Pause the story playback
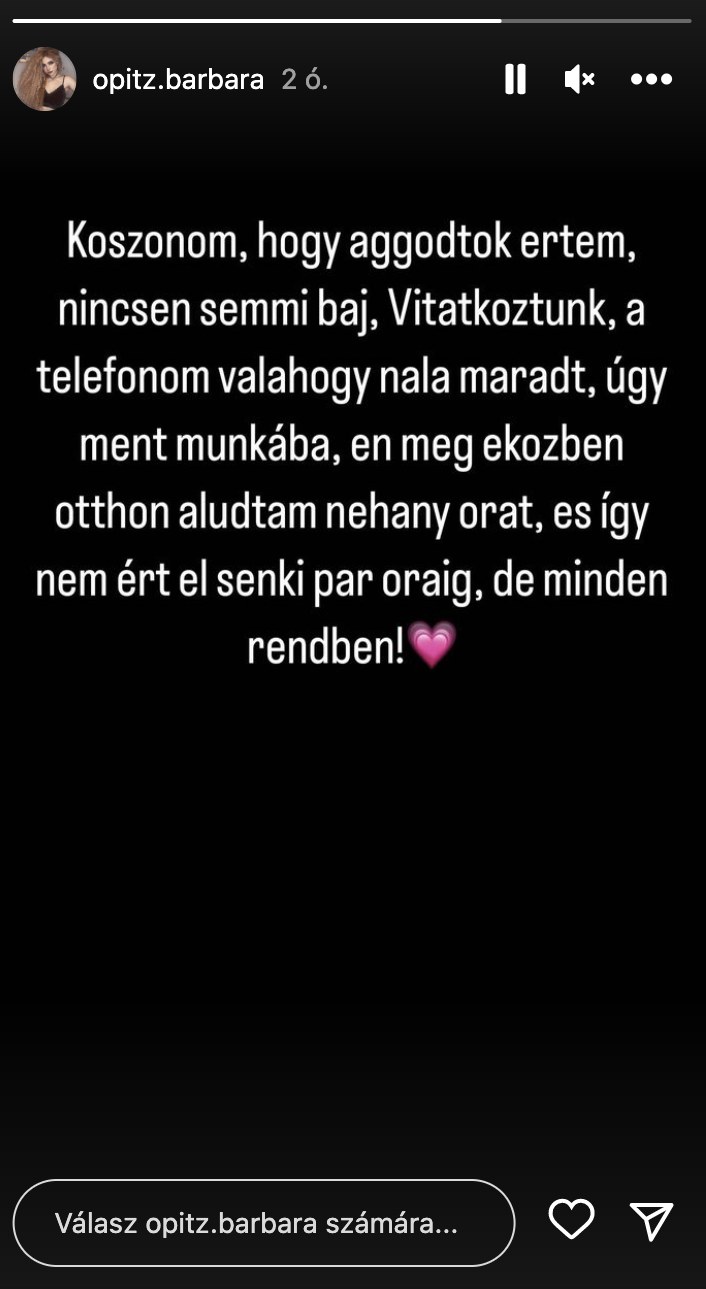706x1289 pixels. pos(515,79)
